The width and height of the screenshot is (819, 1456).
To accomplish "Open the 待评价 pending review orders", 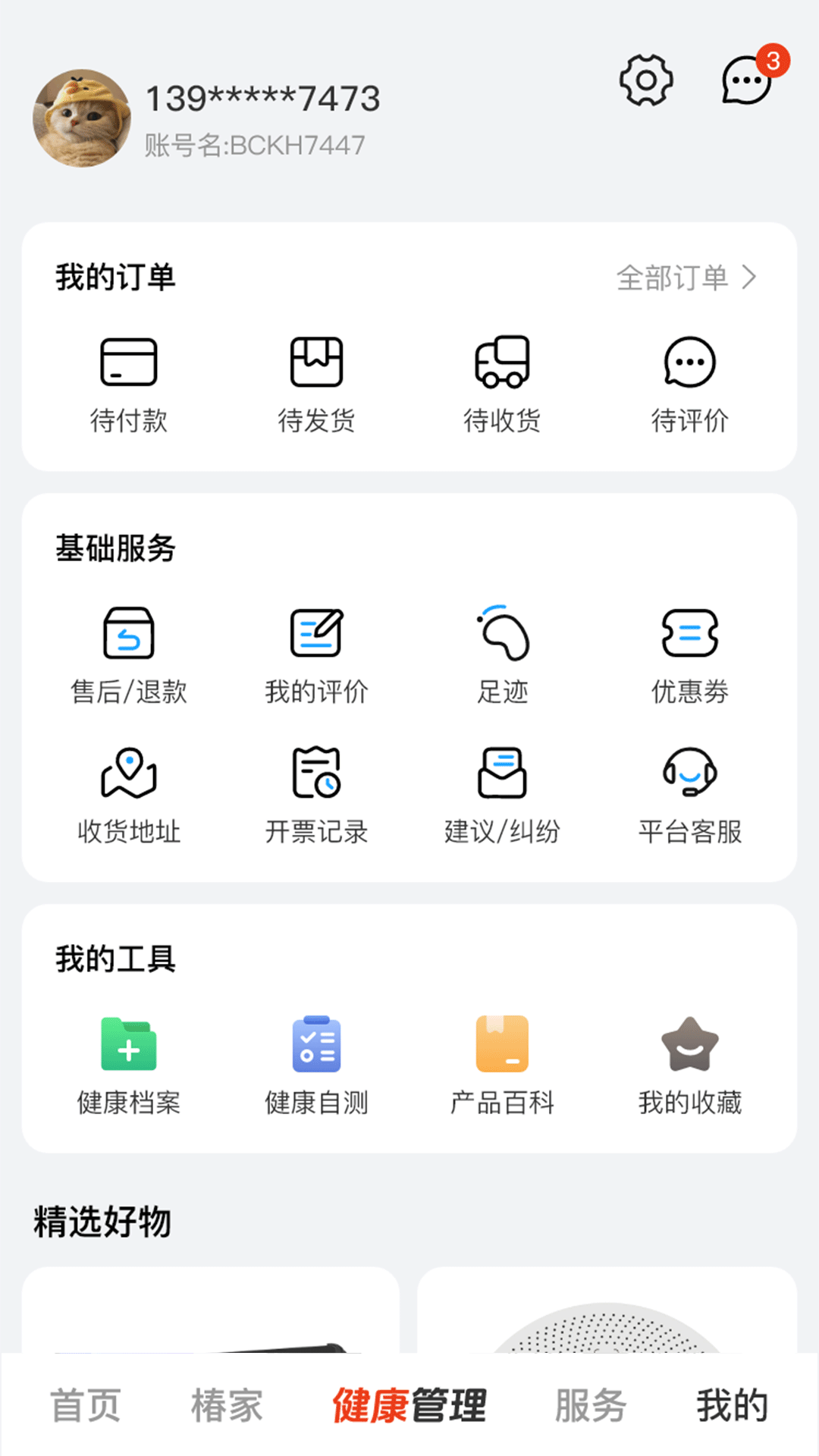I will tap(689, 383).
